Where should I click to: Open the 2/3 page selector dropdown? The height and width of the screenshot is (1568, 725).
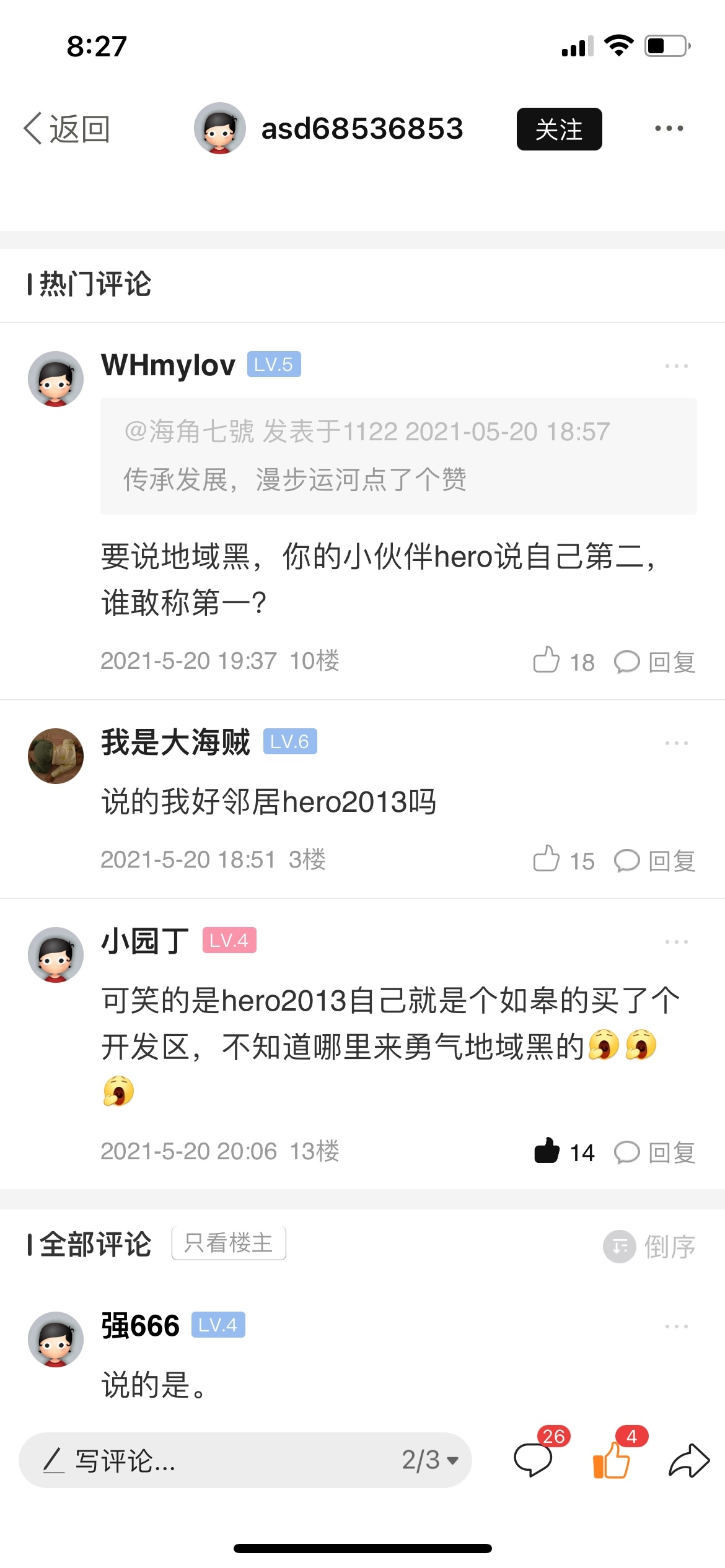pos(430,1460)
